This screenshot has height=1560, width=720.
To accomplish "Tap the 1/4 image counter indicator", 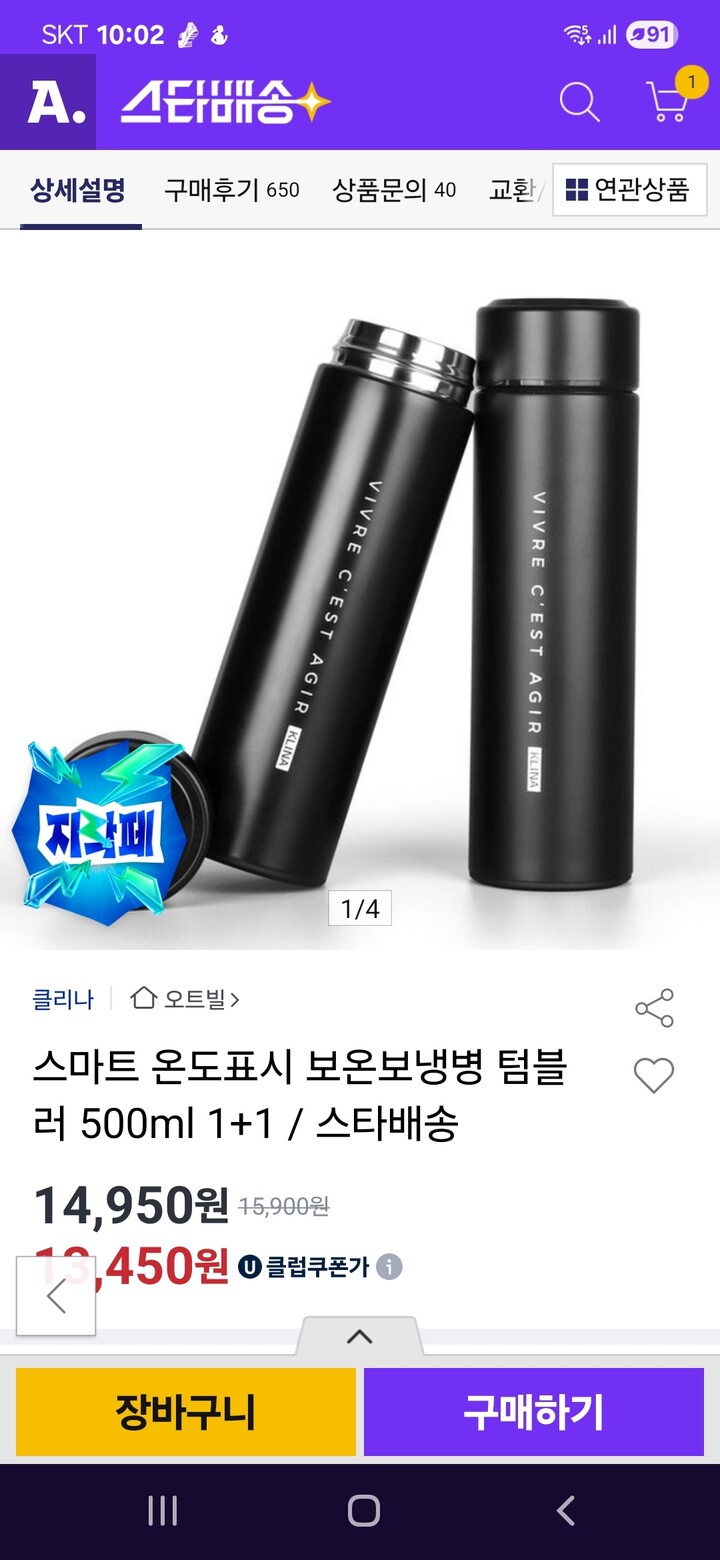I will 360,908.
